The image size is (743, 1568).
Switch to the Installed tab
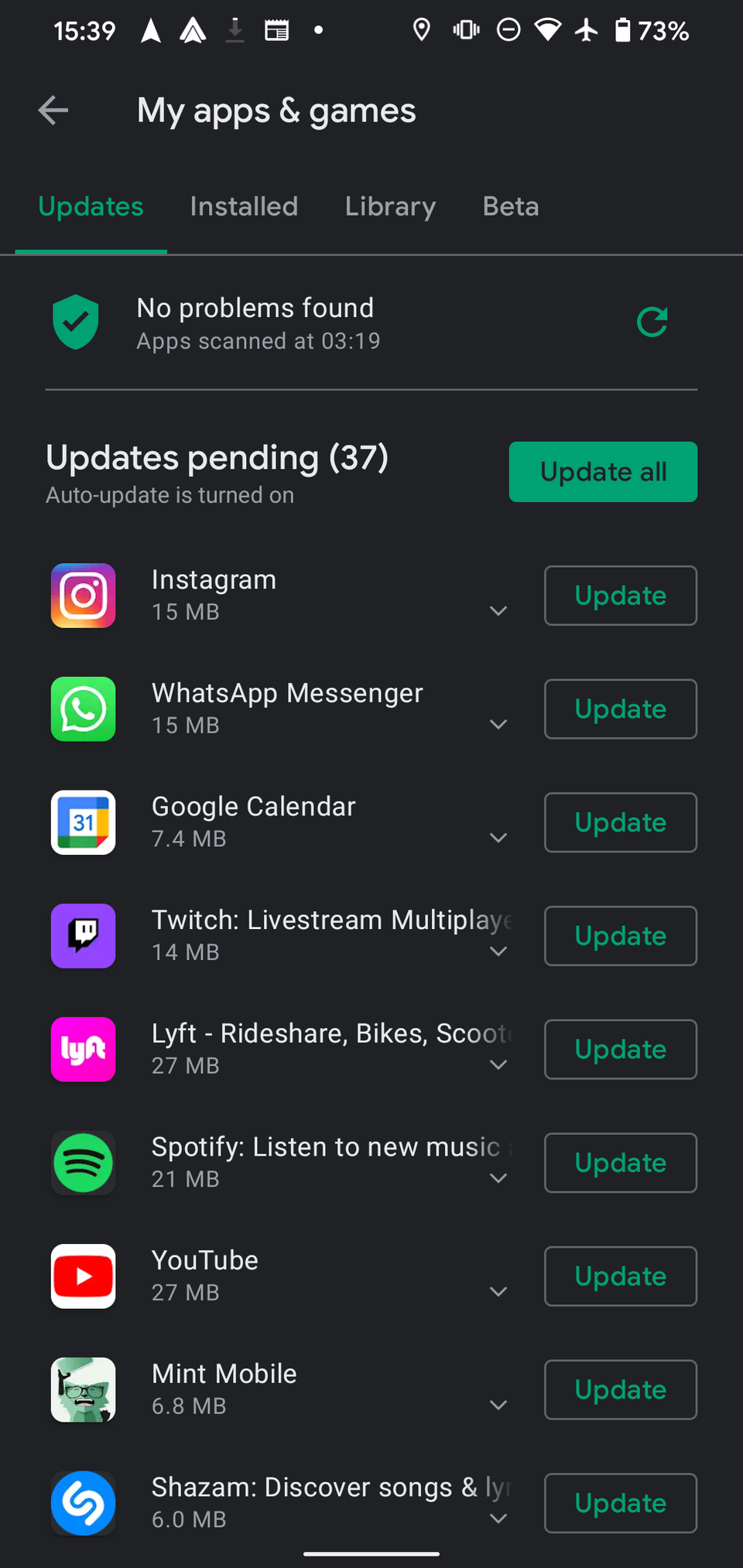[x=244, y=207]
